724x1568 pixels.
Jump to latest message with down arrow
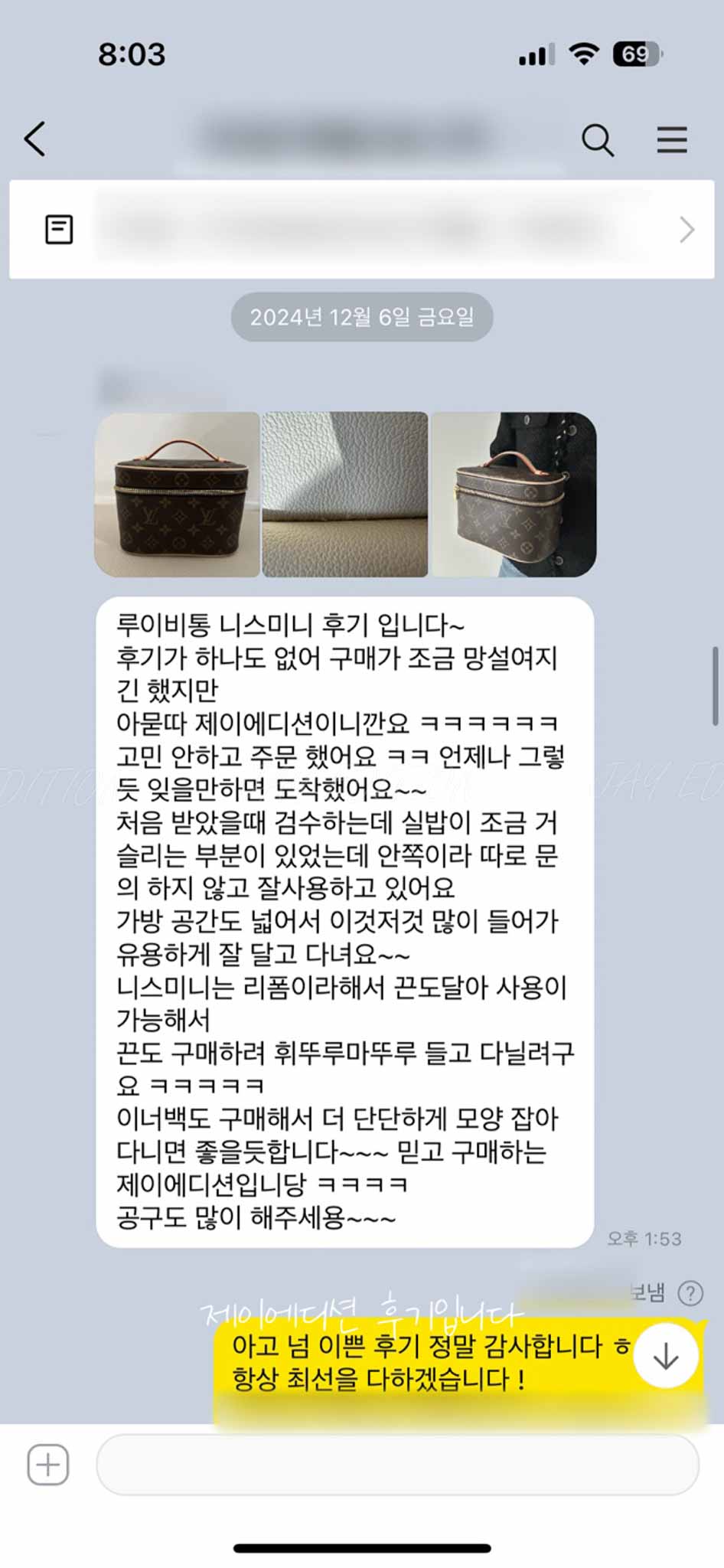tap(665, 1356)
